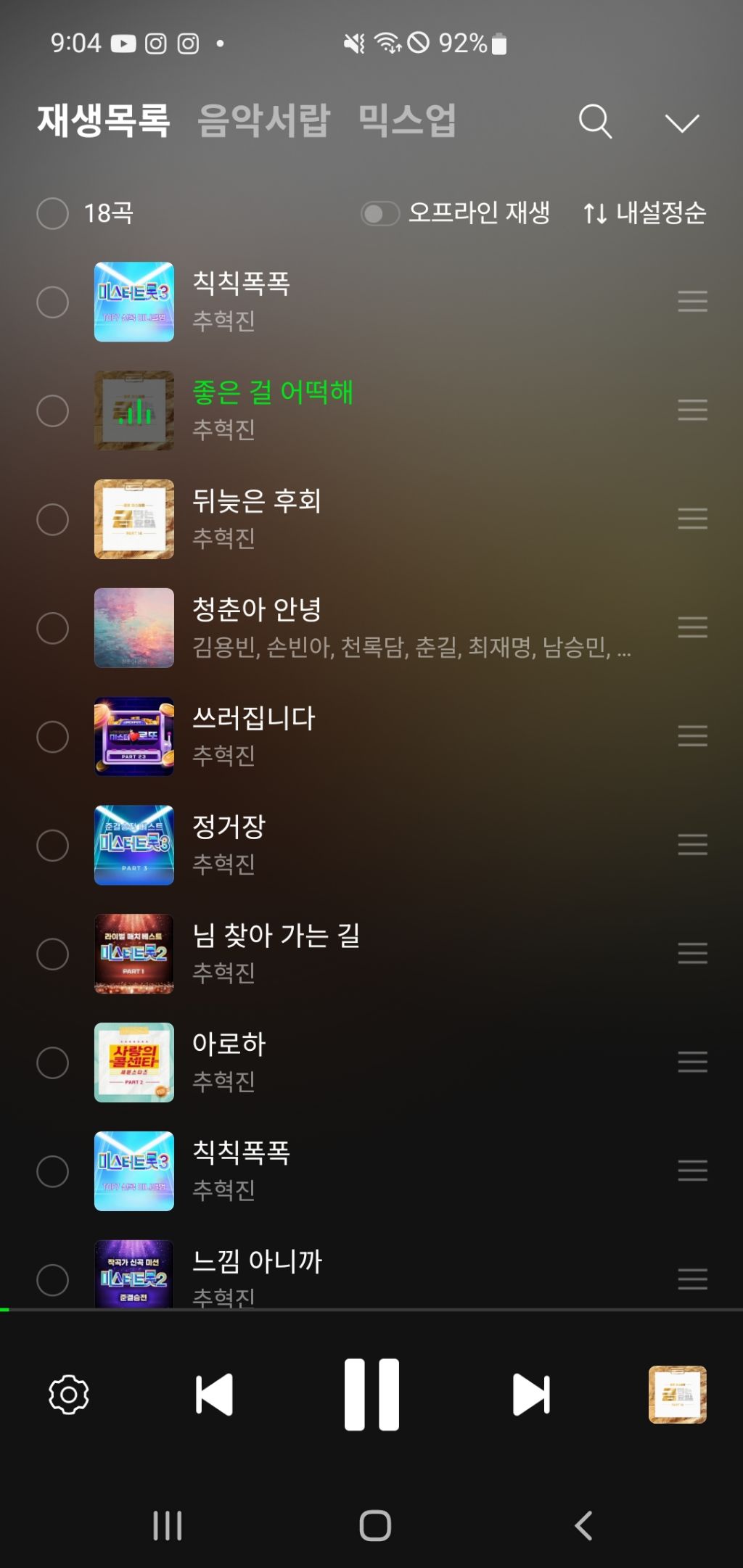Change sort order via 내설정순

(x=644, y=213)
